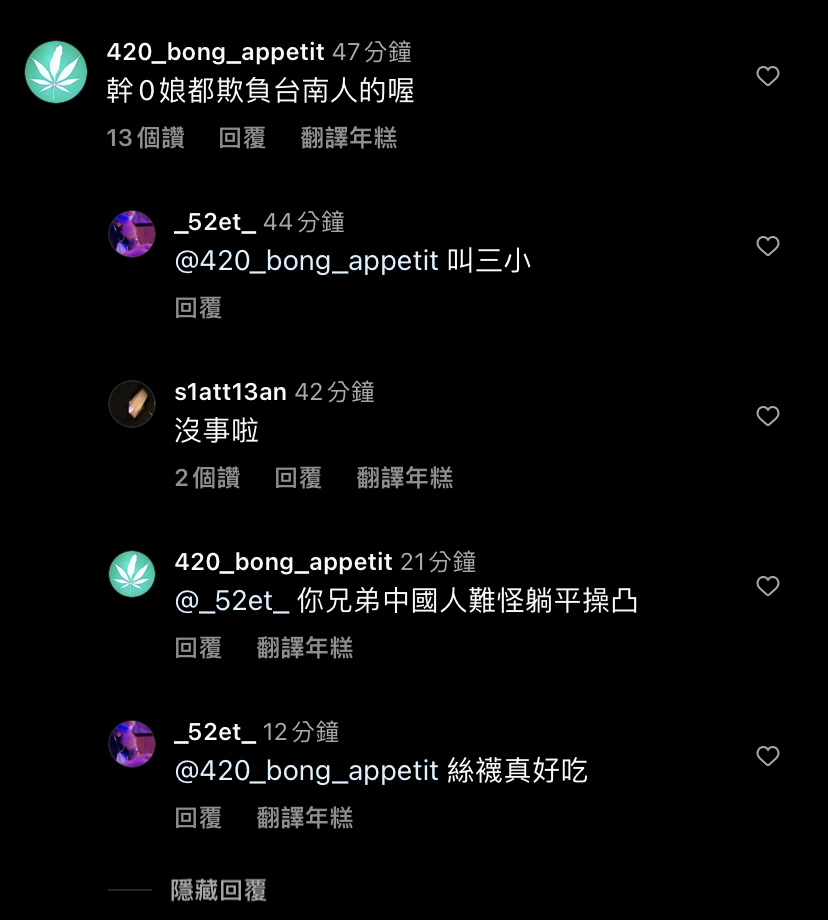The width and height of the screenshot is (828, 920).
Task: View the 13個讚 likes list
Action: pyautogui.click(x=145, y=138)
